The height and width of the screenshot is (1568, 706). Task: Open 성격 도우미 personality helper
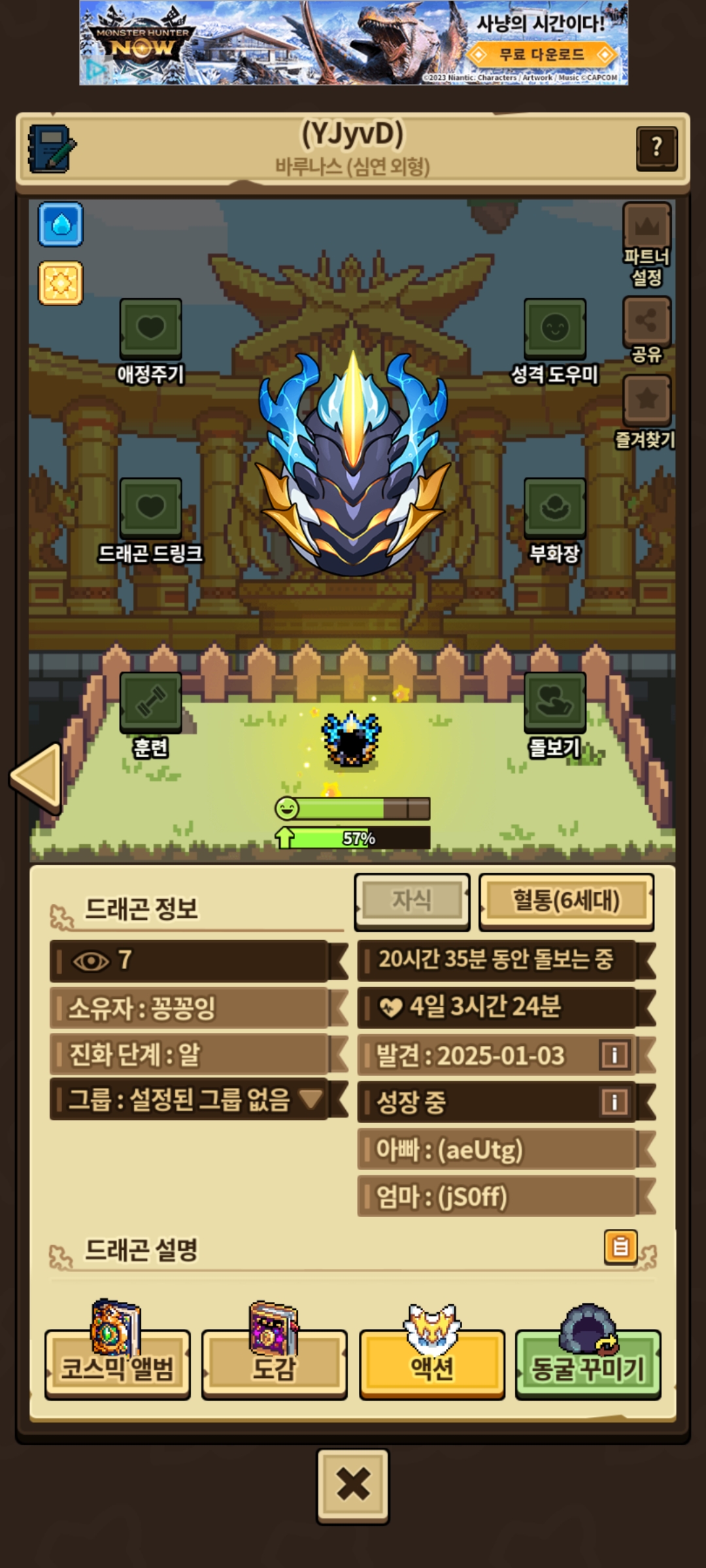[554, 329]
